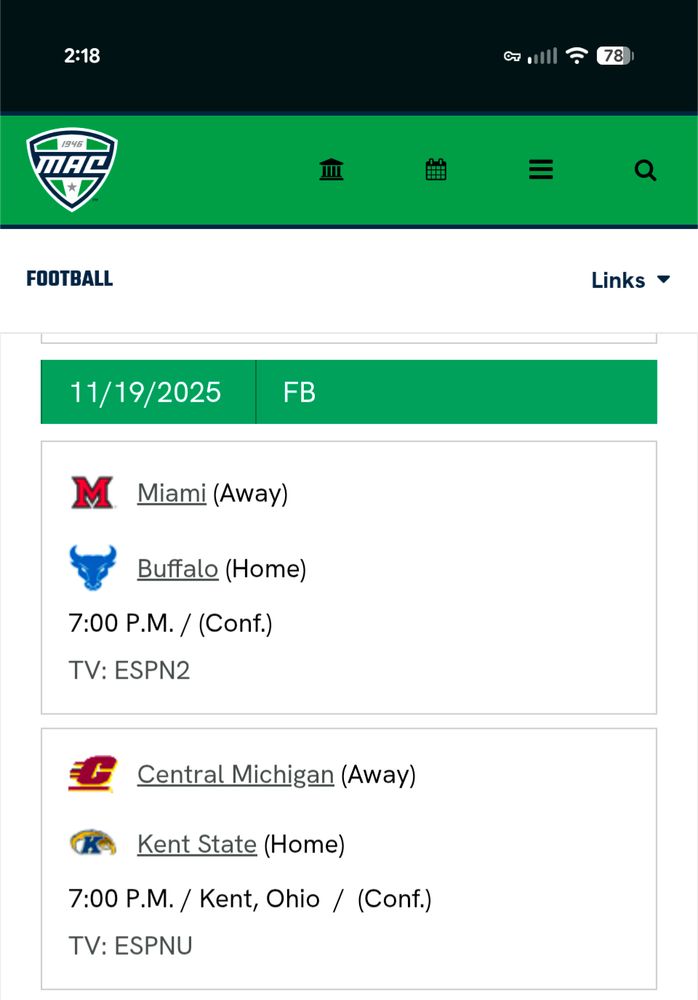Open the Central Michigan team link
The image size is (698, 1000).
(235, 774)
